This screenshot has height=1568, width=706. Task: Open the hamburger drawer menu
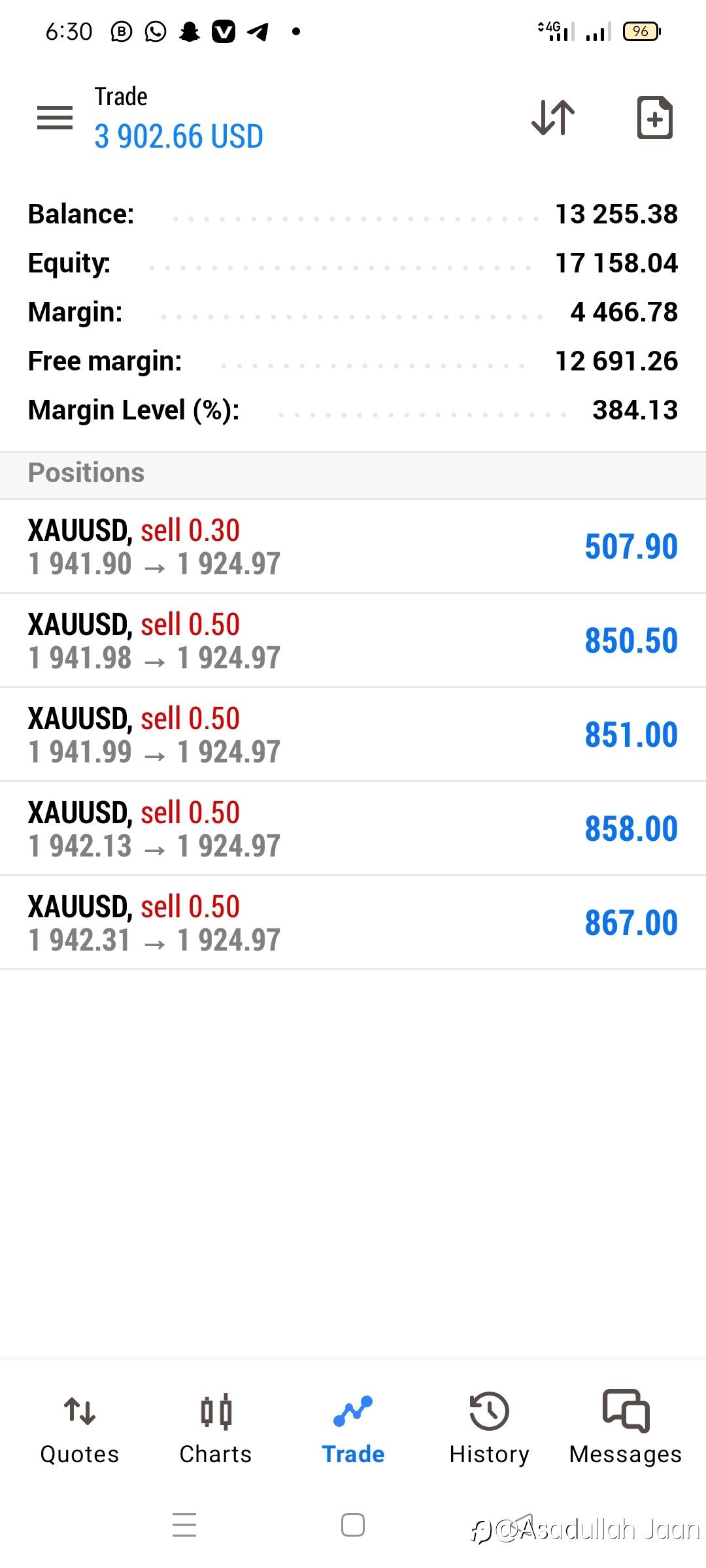pyautogui.click(x=55, y=118)
